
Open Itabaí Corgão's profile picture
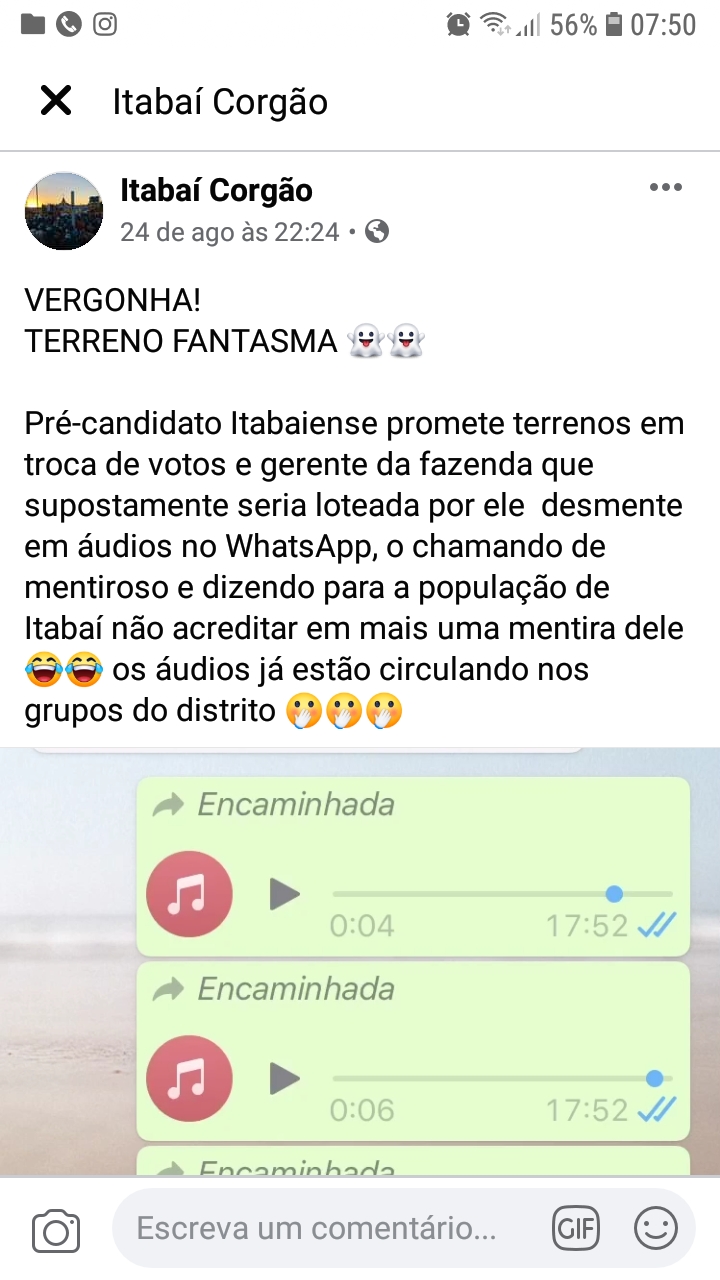point(63,211)
